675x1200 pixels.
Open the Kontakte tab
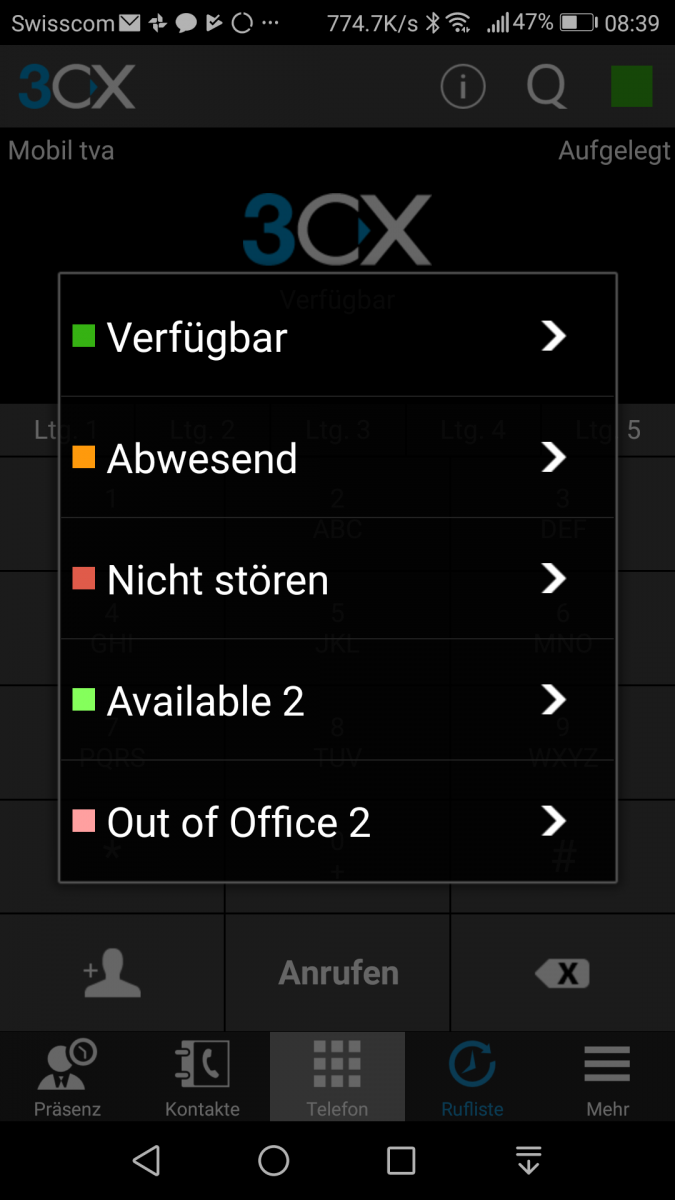202,1077
